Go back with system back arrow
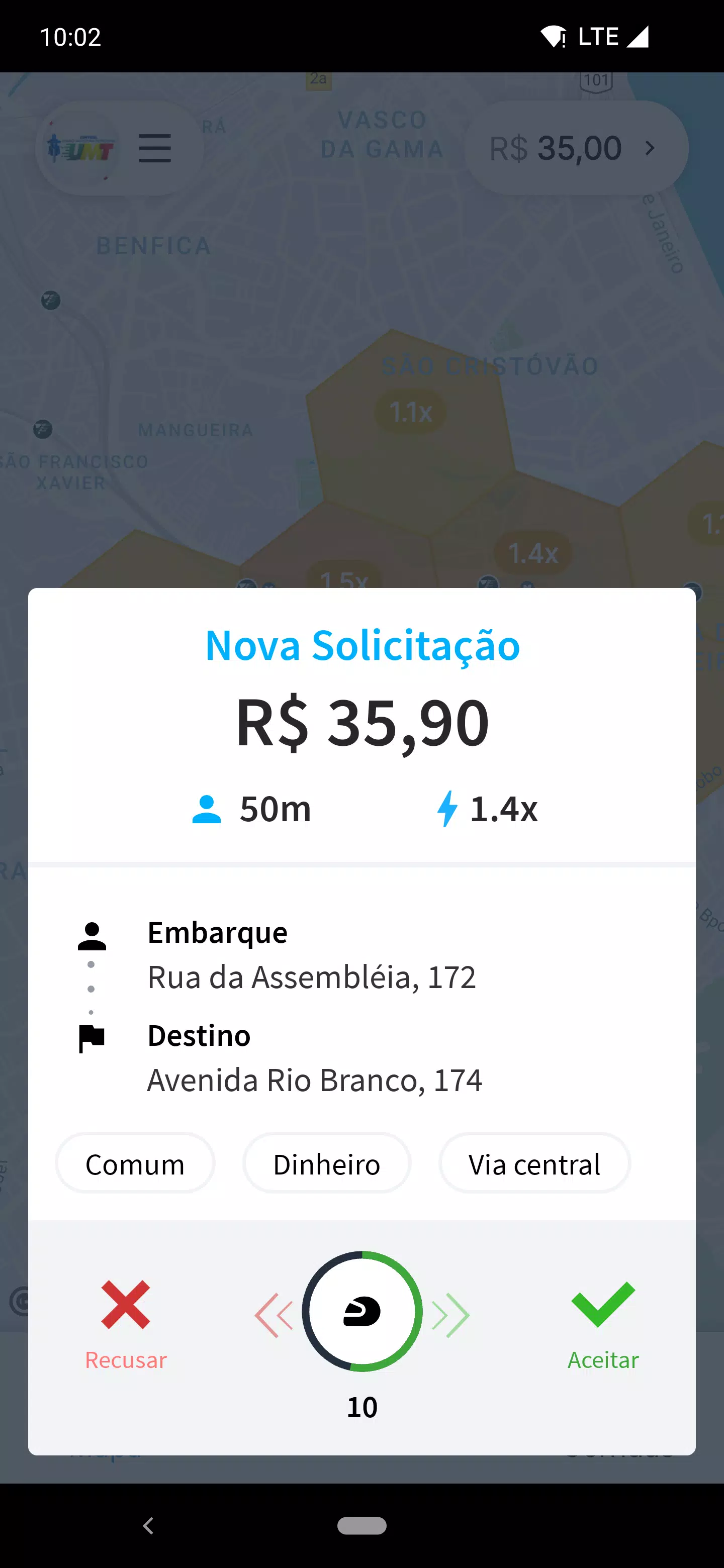 [148, 1525]
